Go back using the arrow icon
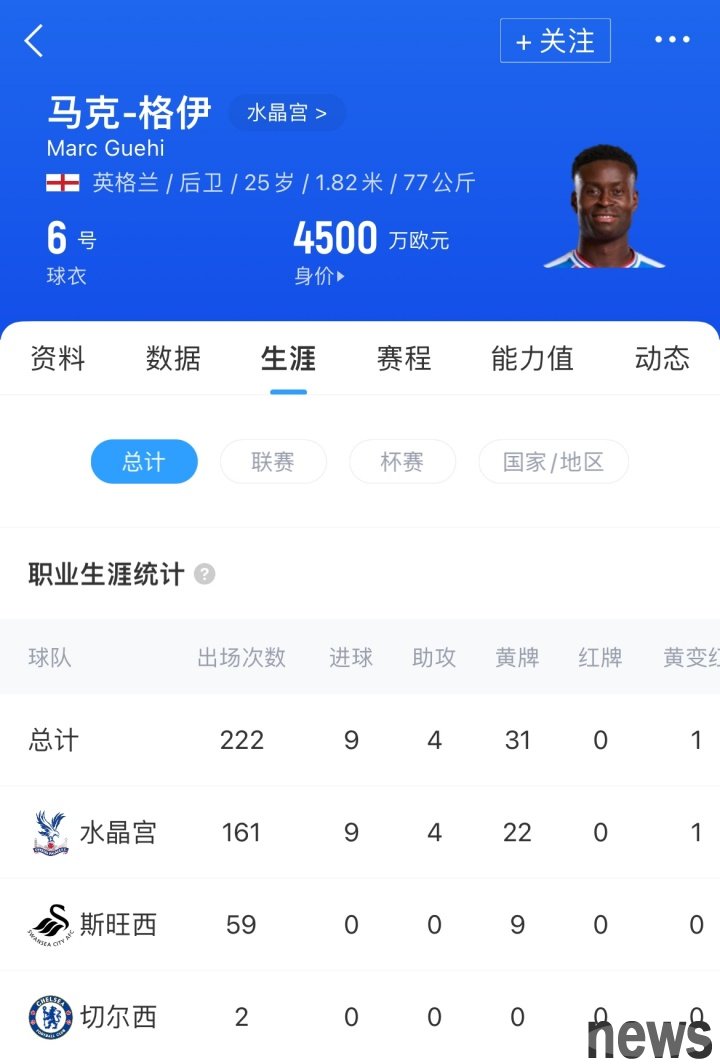This screenshot has height=1064, width=720. (34, 41)
